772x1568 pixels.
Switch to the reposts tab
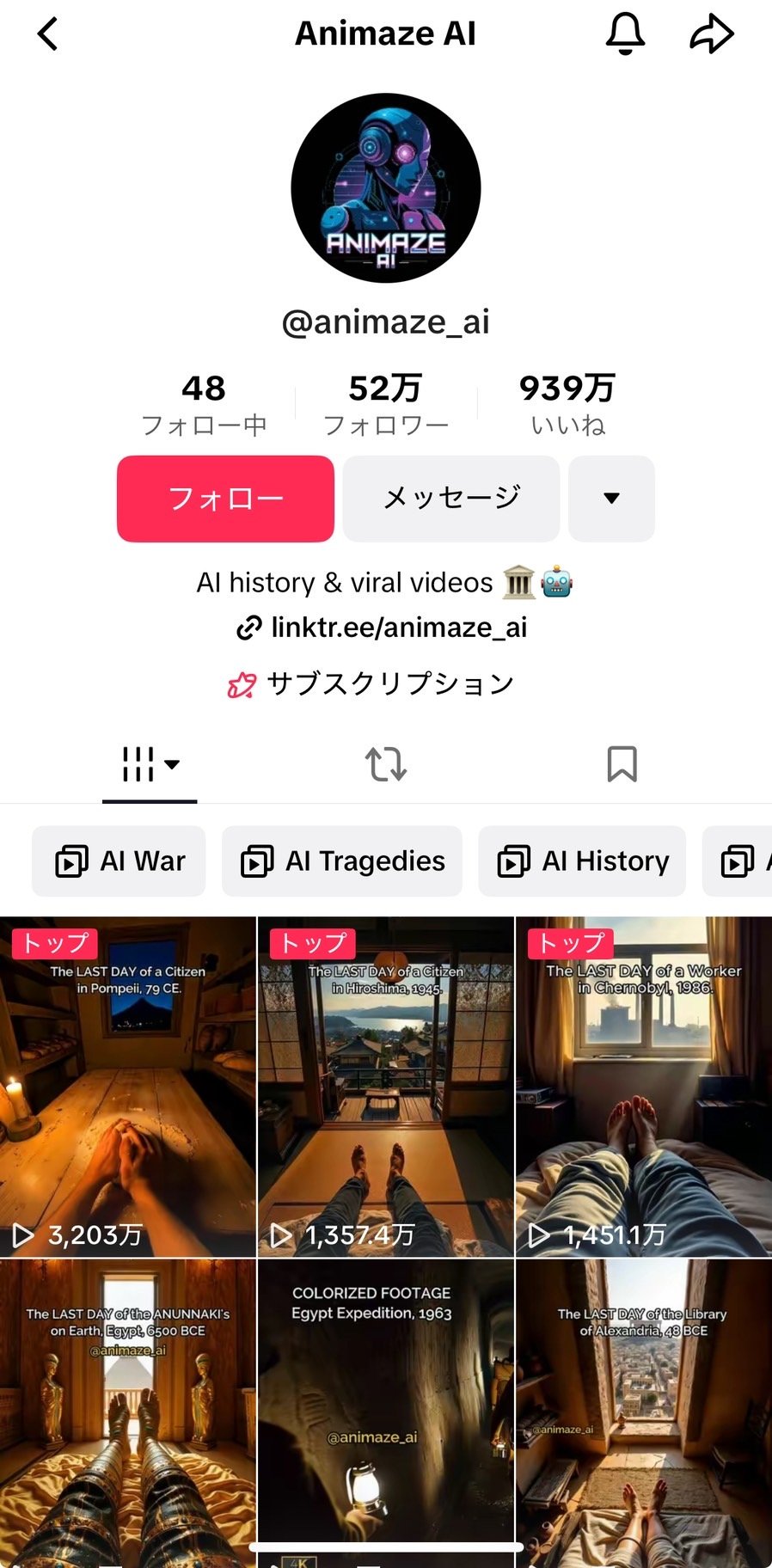(x=385, y=763)
